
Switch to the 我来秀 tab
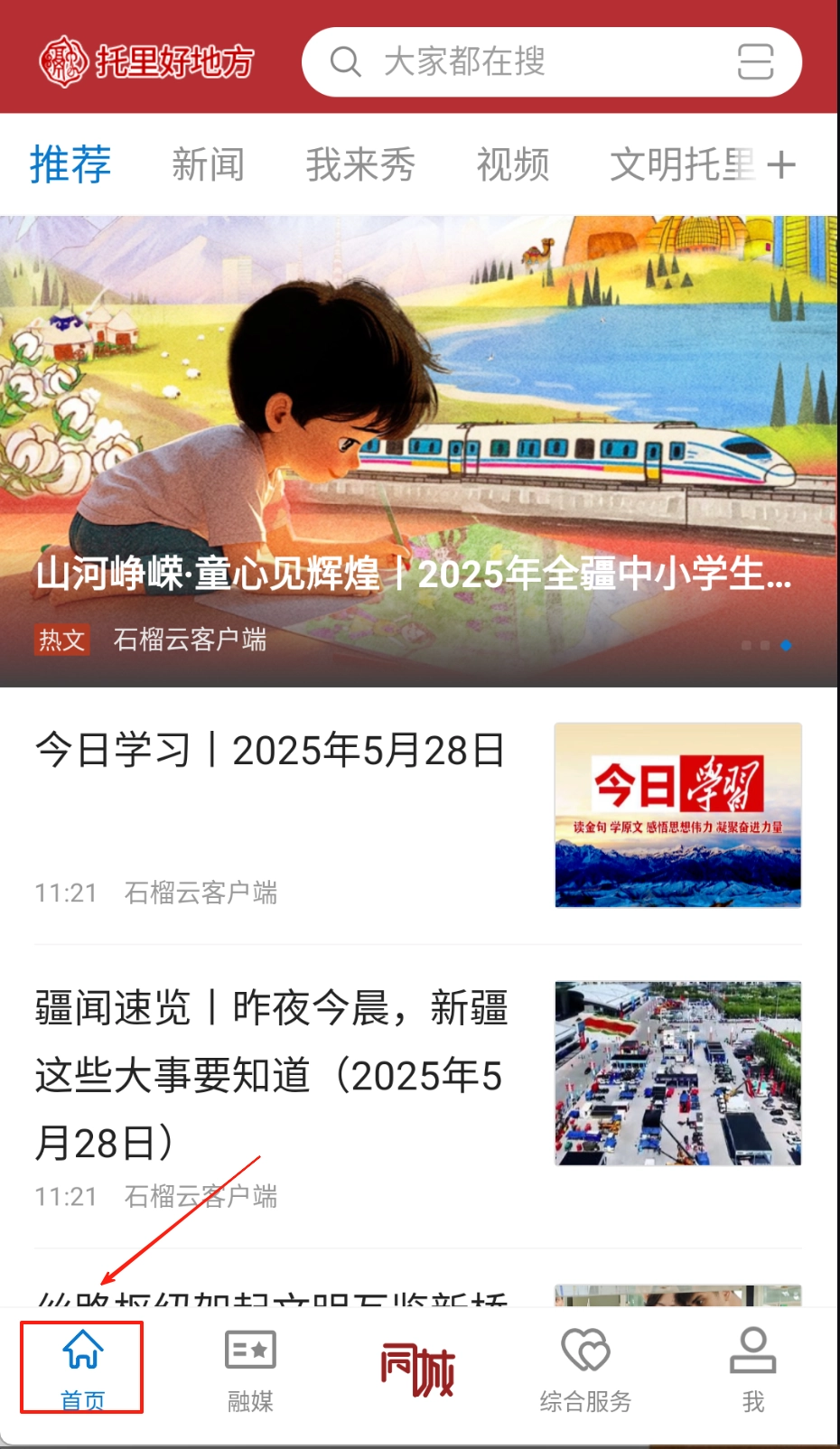(x=359, y=165)
